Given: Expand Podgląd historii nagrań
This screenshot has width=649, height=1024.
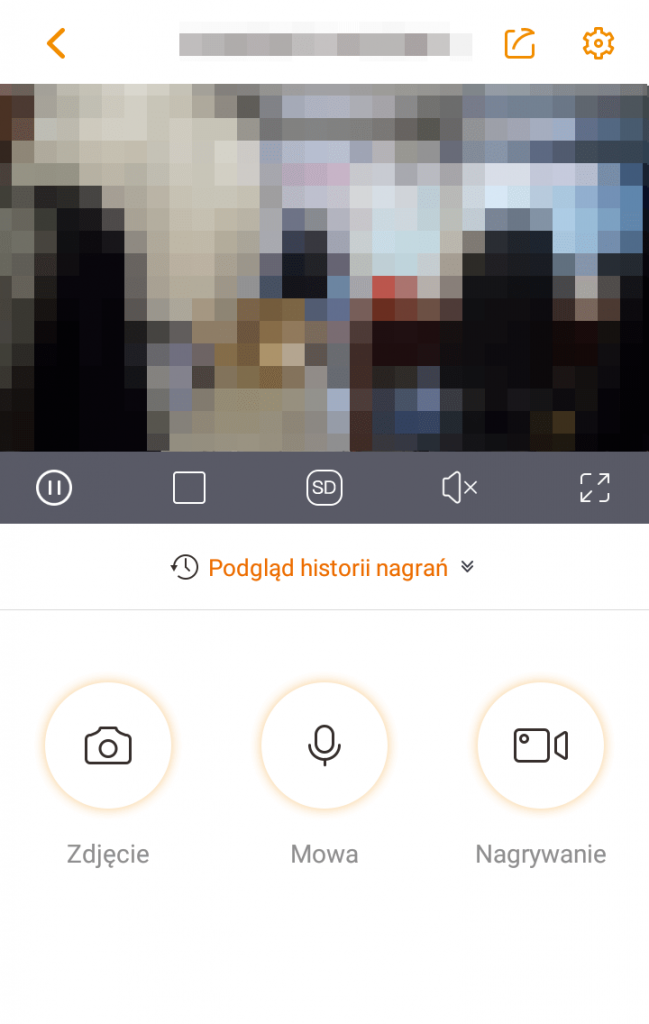Looking at the screenshot, I should click(324, 568).
